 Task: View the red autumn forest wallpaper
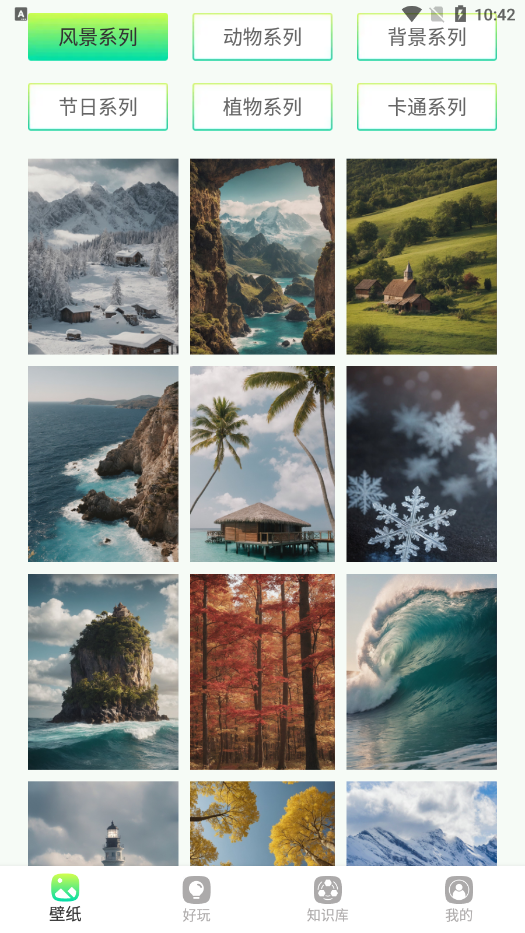(x=262, y=672)
